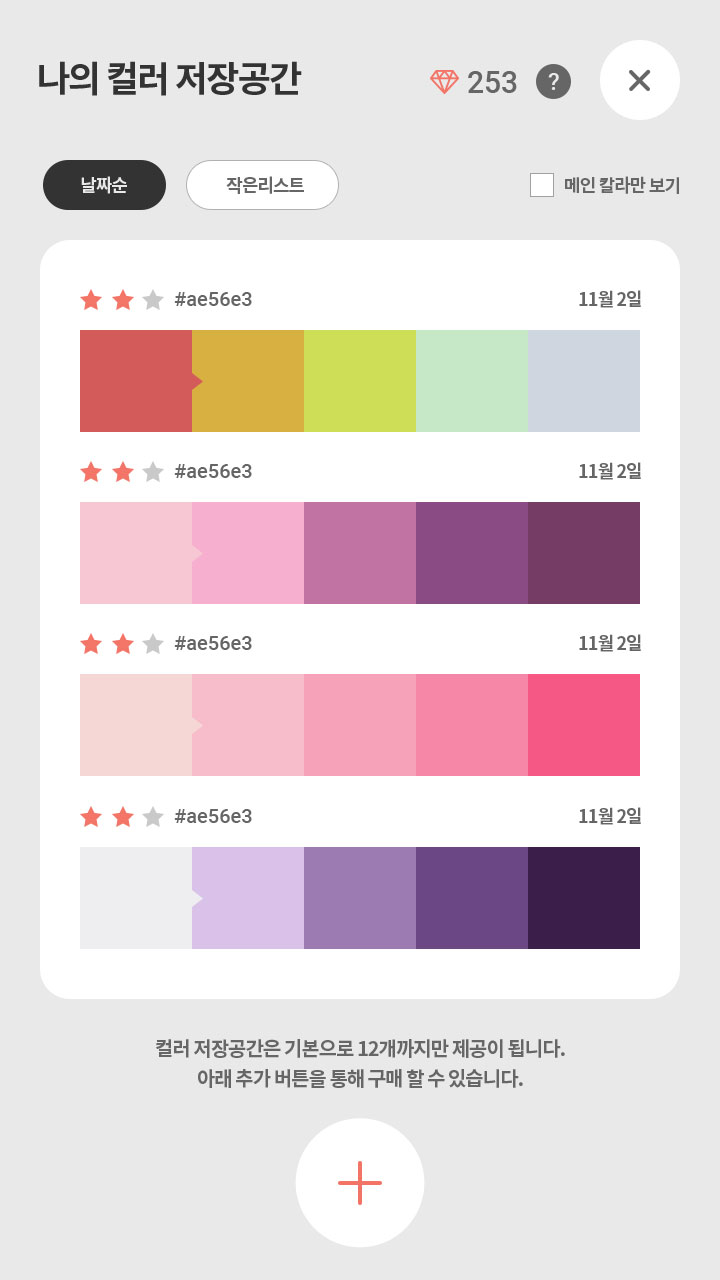Select the first red star of the second palette

pyautogui.click(x=90, y=470)
